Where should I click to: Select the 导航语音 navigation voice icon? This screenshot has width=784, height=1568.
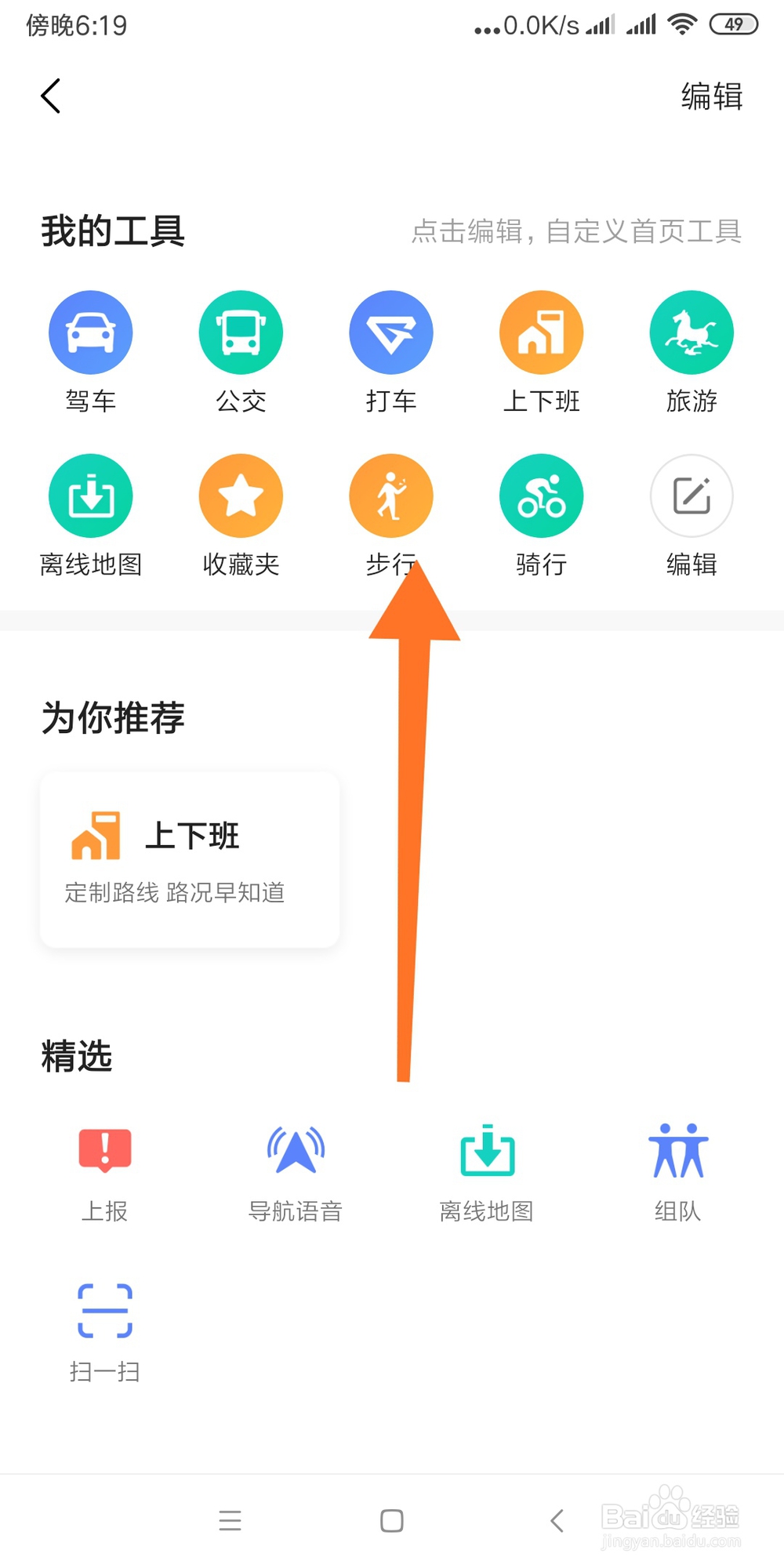coord(296,1152)
